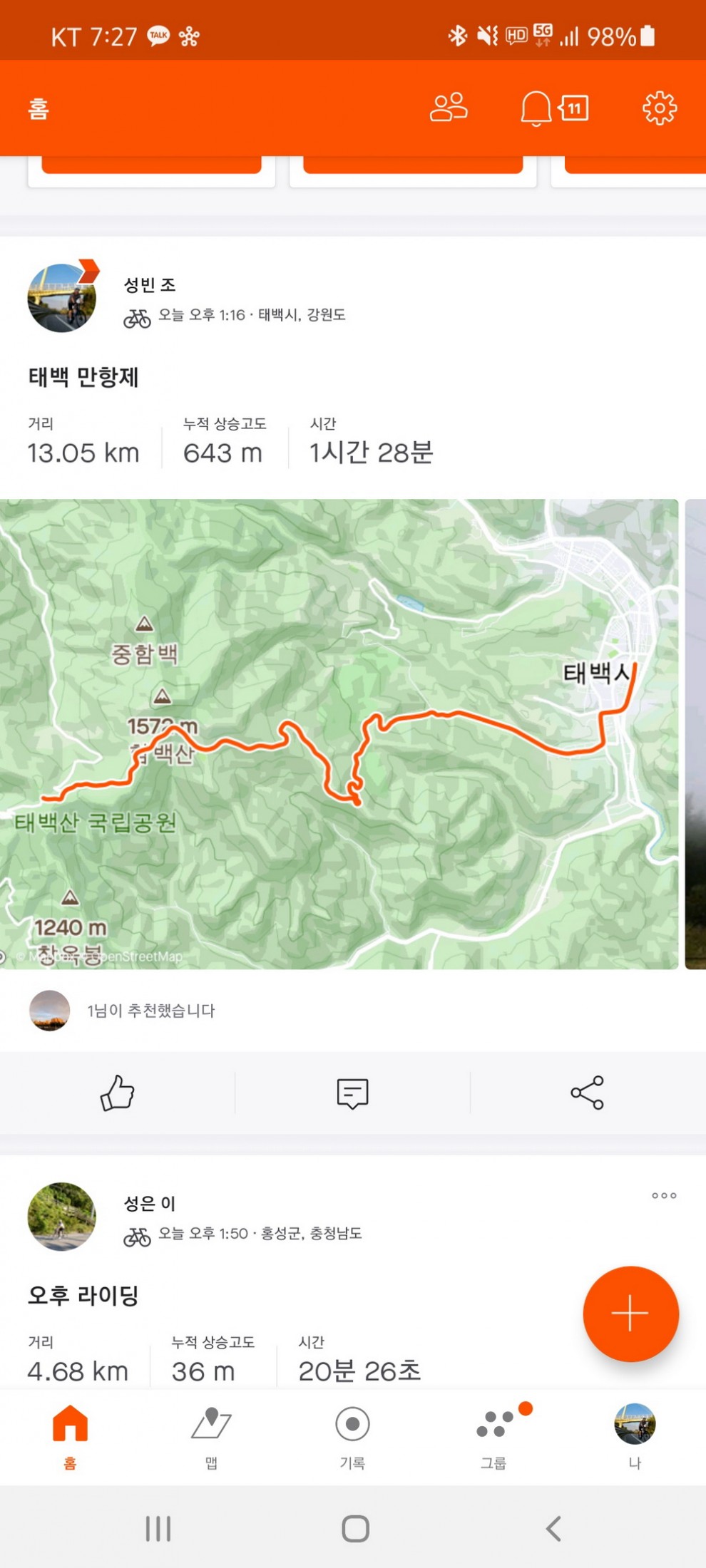Open 성빈 조's profile picture
The width and height of the screenshot is (706, 1568).
click(62, 298)
